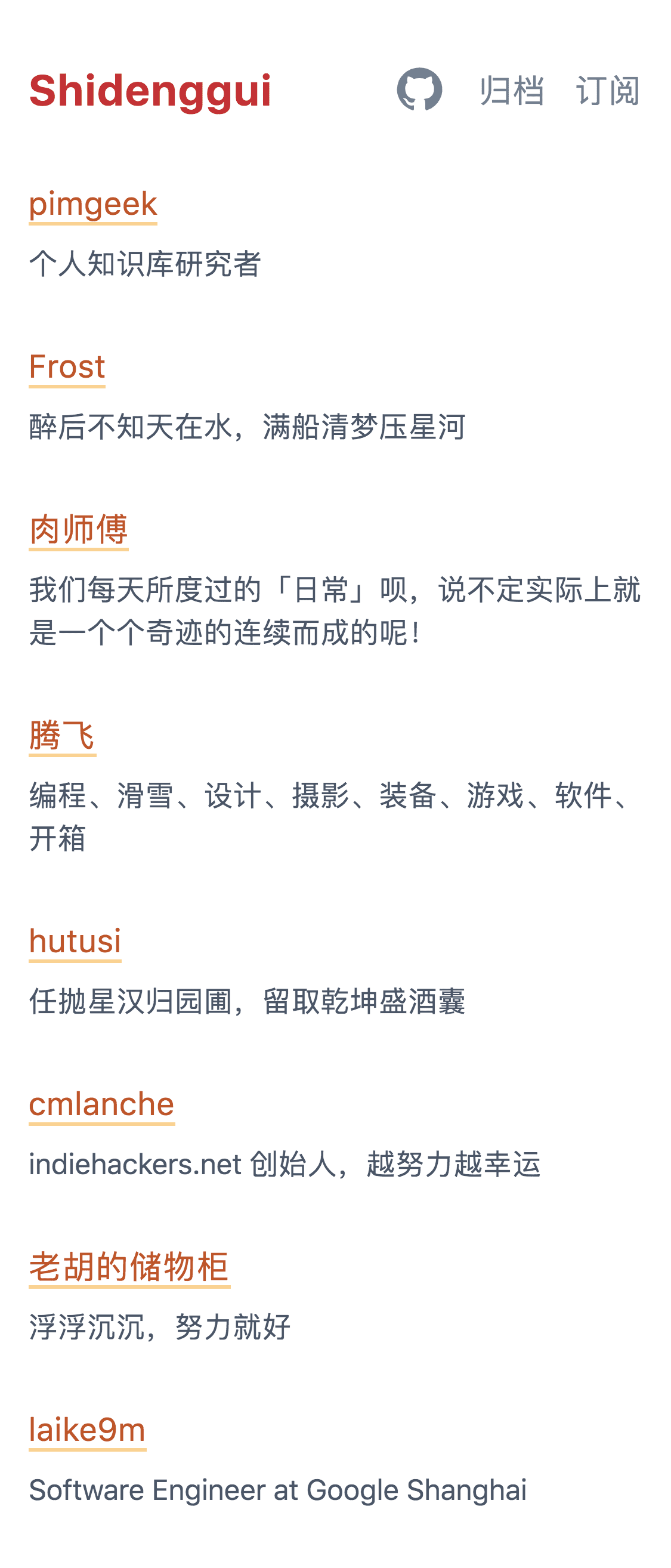Open the 订阅 subscription page
This screenshot has width=671, height=1568.
point(607,91)
